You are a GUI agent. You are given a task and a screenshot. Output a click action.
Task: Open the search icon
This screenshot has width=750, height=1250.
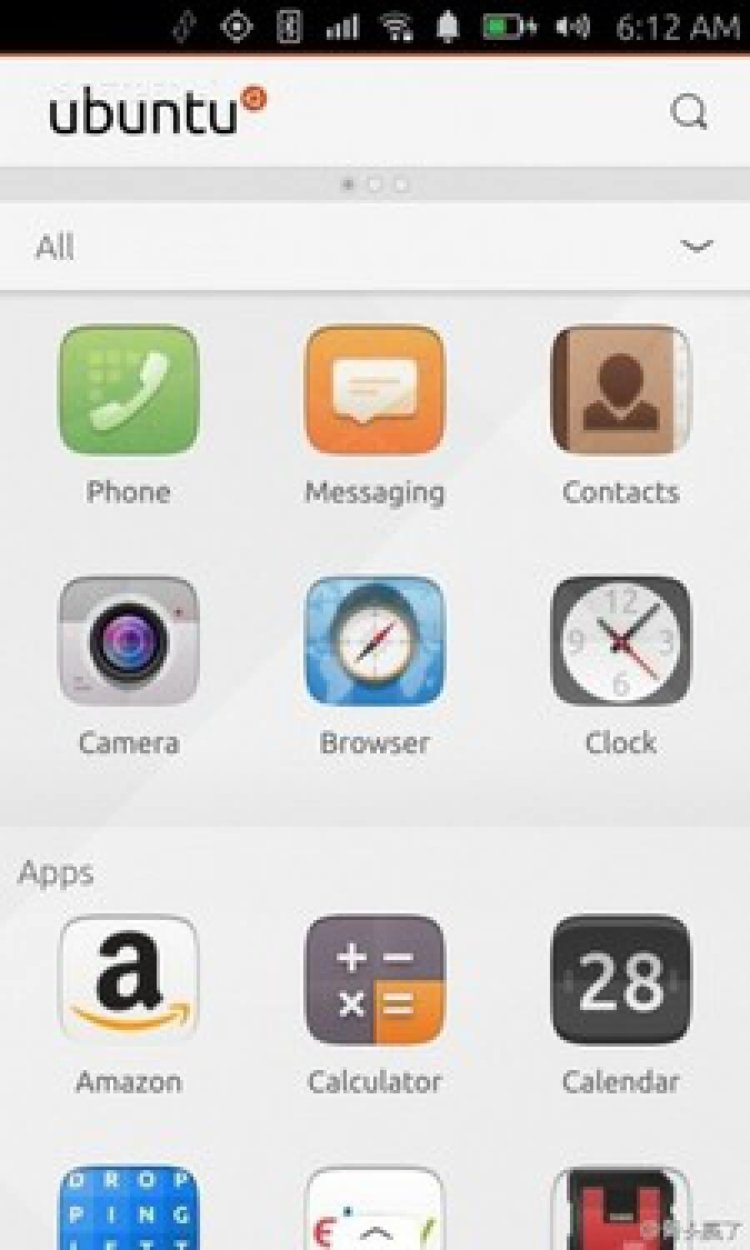689,113
